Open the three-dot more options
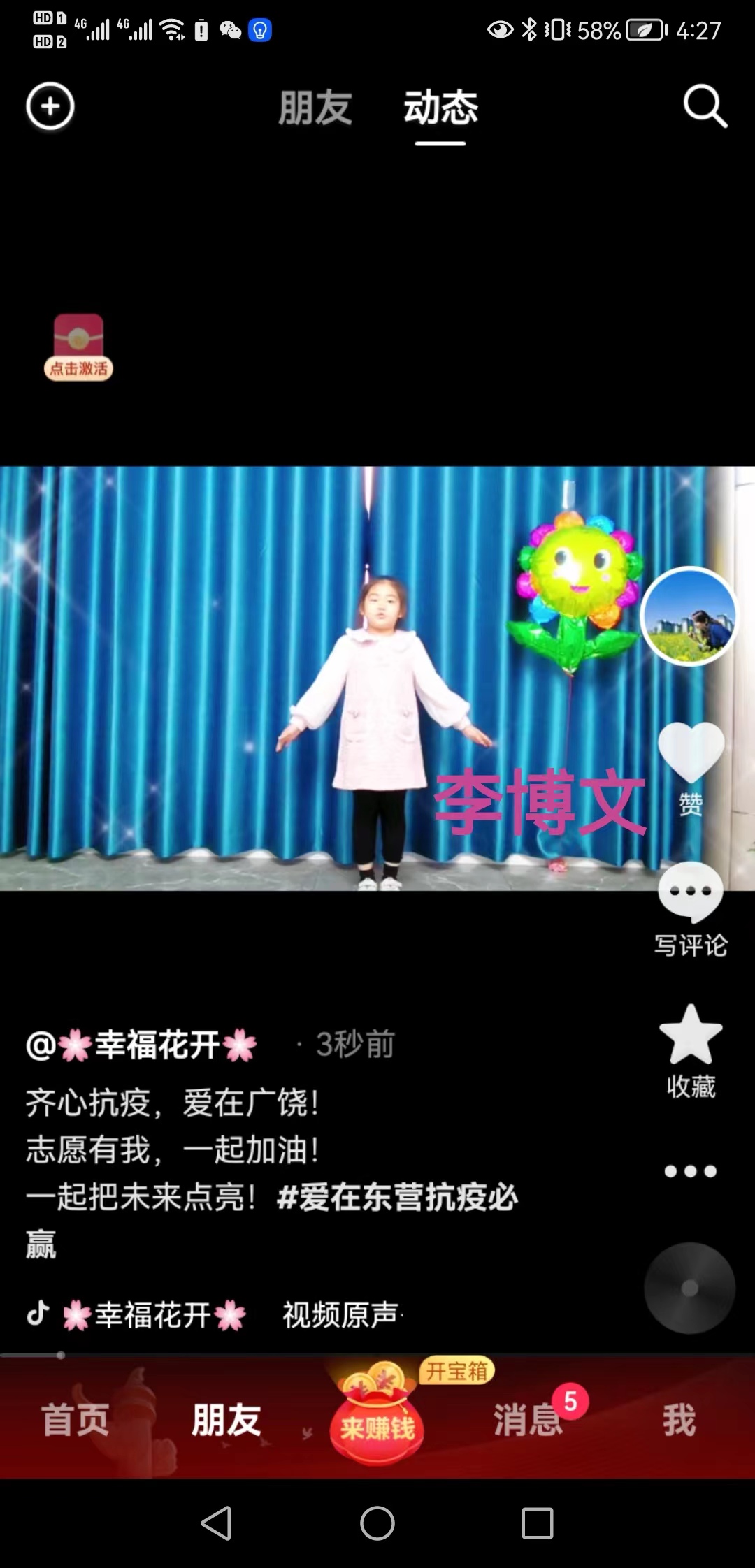 pyautogui.click(x=691, y=1171)
